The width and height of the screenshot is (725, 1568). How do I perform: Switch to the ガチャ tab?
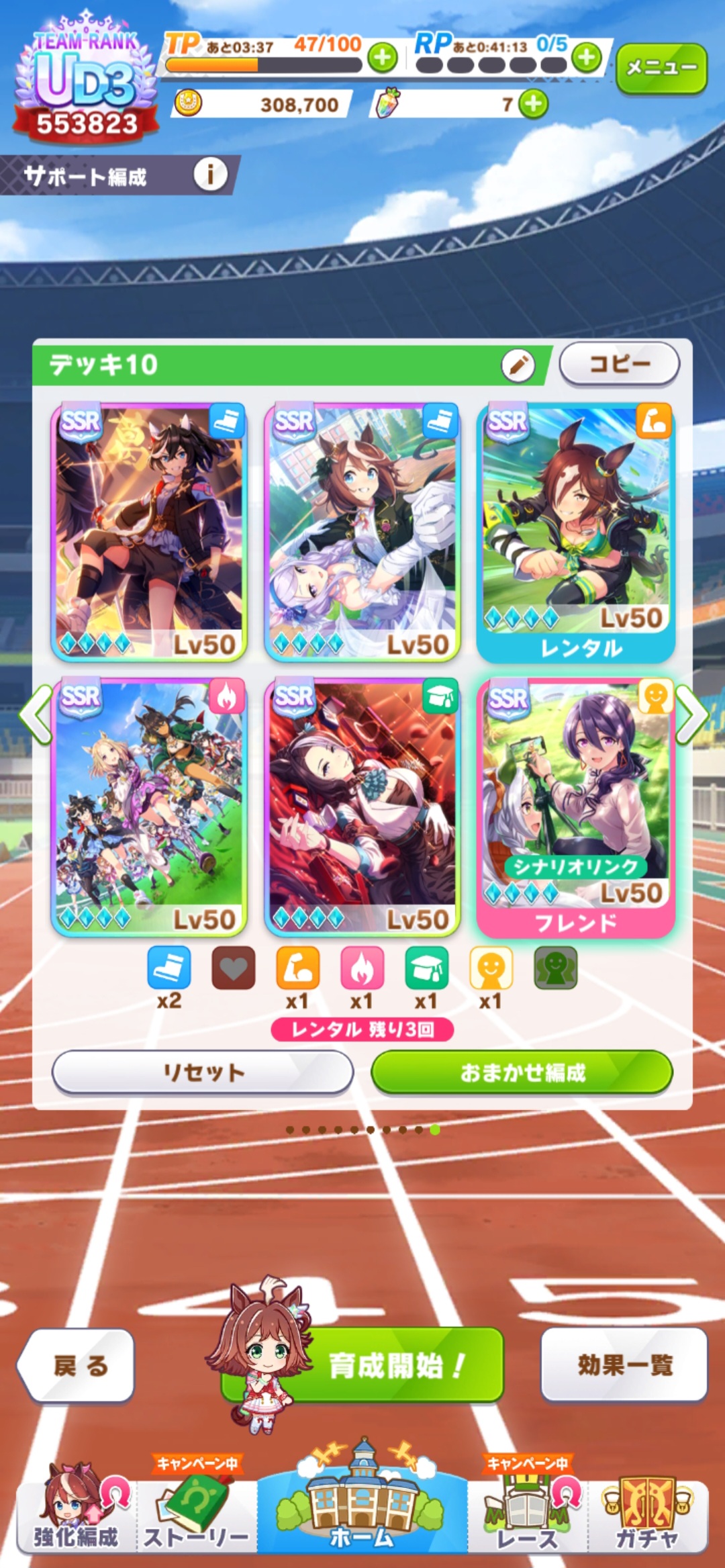[x=646, y=1518]
